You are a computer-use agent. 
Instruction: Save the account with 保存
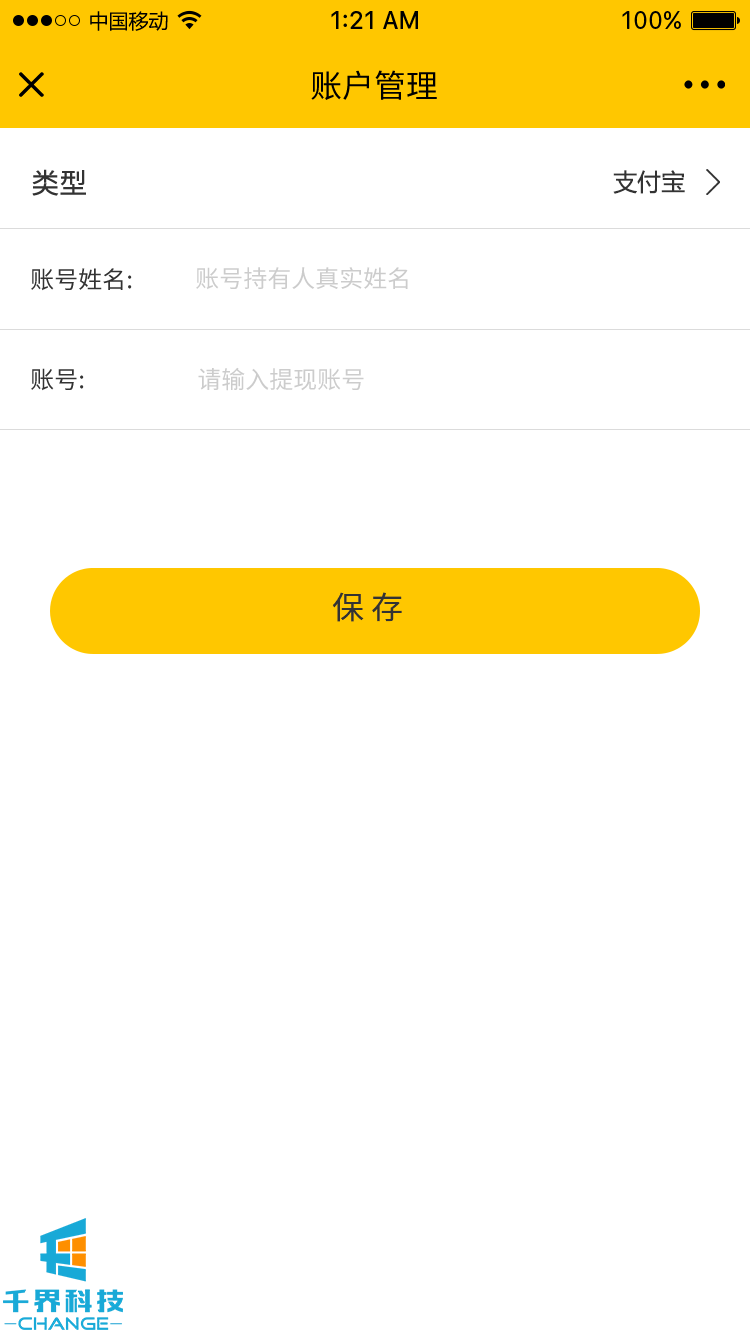coord(374,610)
